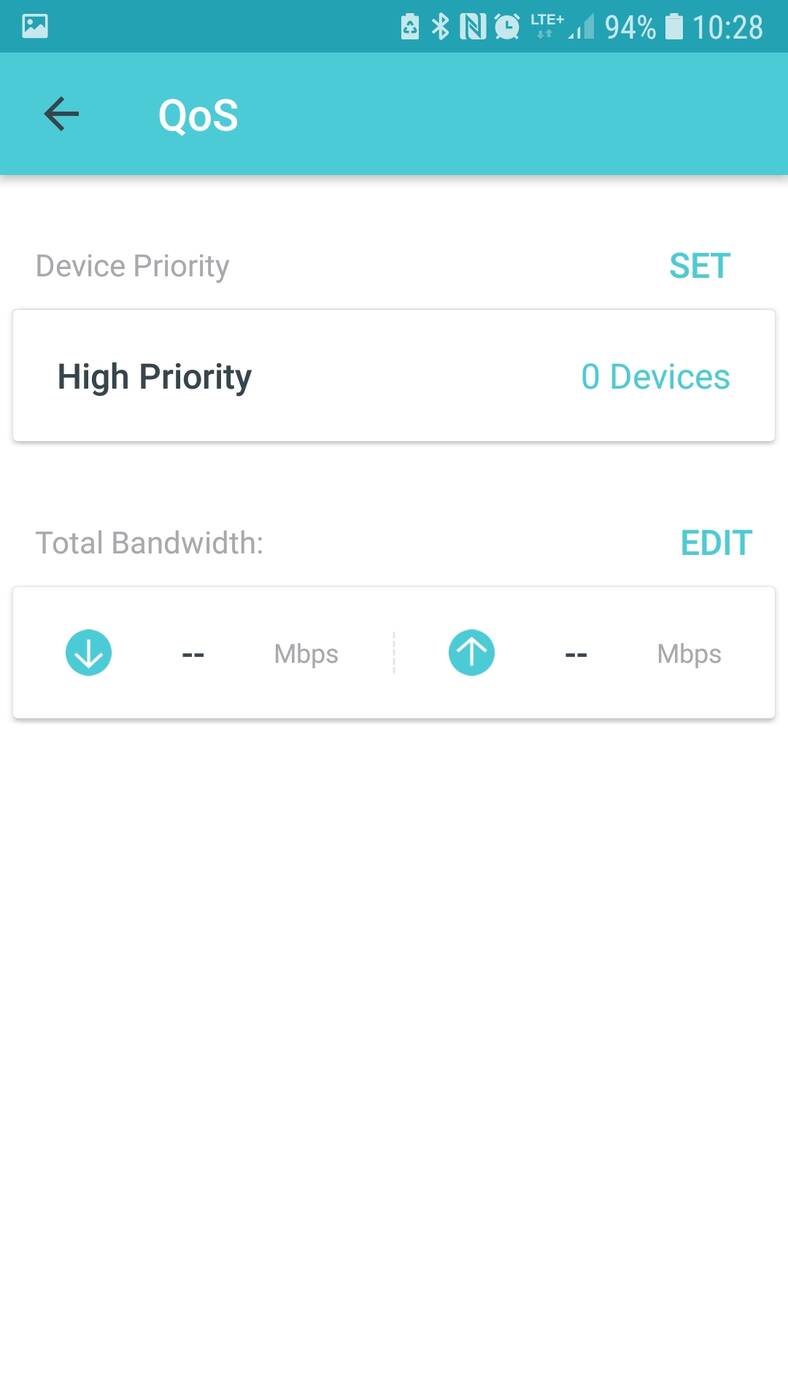Viewport: 788px width, 1400px height.
Task: Tap SET next to Device Priority
Action: pos(699,266)
